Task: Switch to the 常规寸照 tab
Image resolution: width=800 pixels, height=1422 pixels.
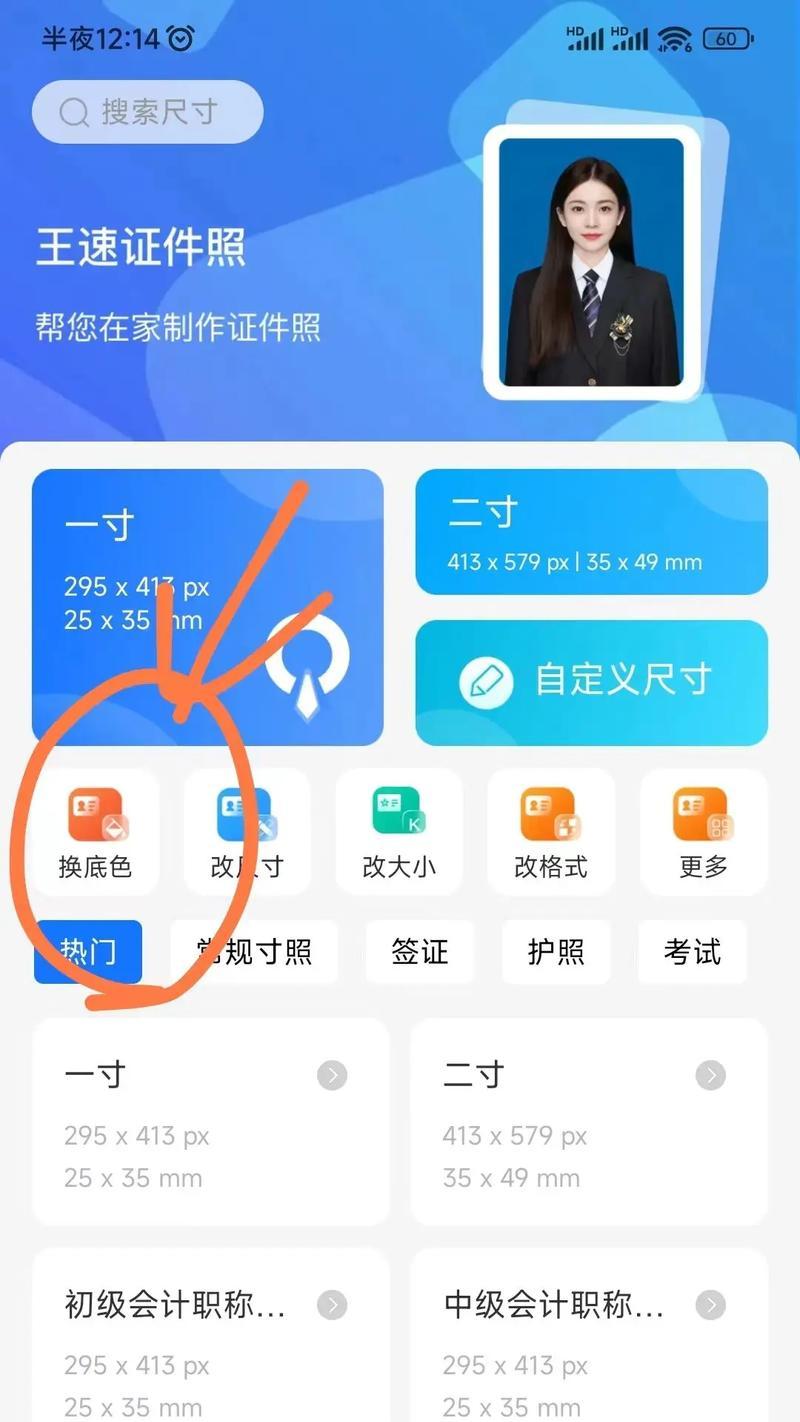Action: pyautogui.click(x=254, y=952)
